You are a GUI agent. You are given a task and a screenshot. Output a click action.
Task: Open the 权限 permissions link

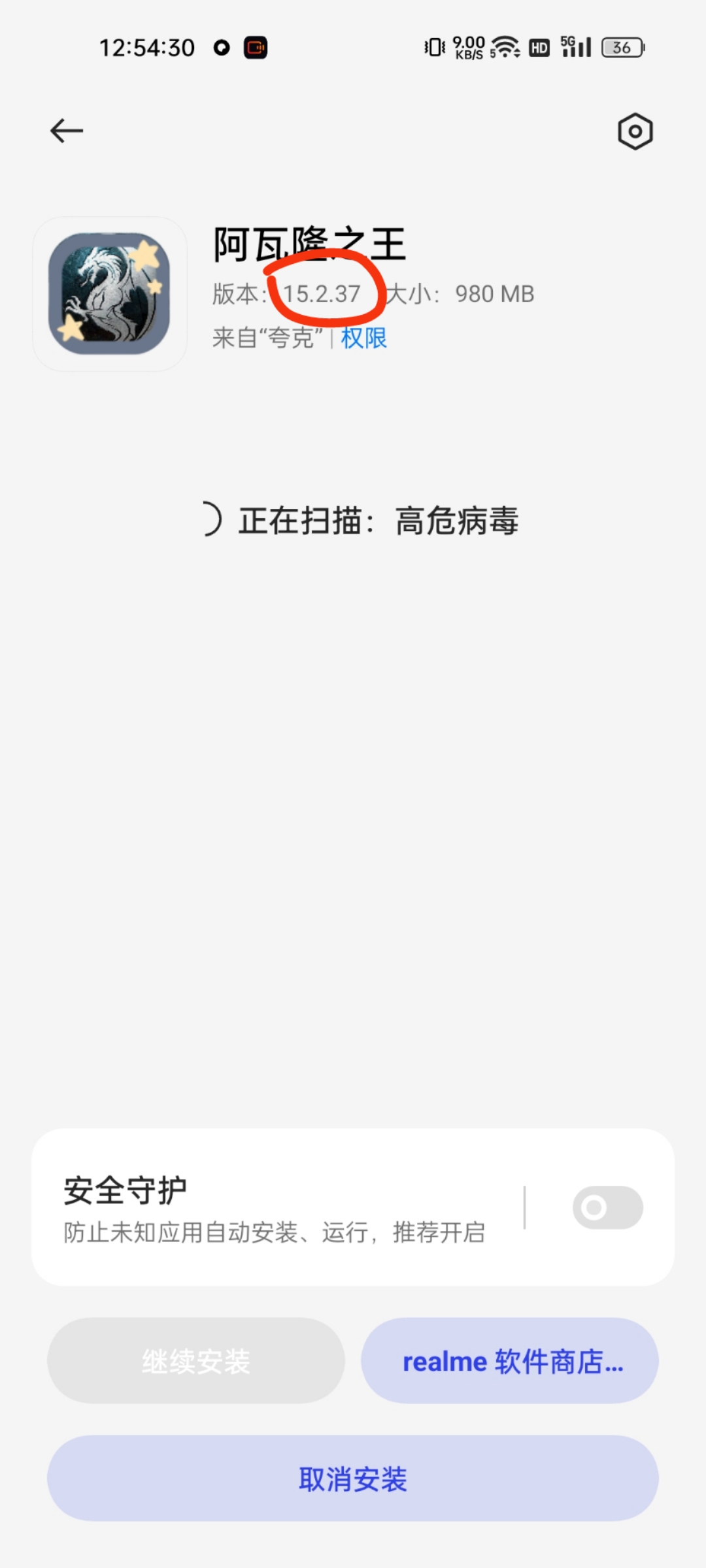(363, 338)
